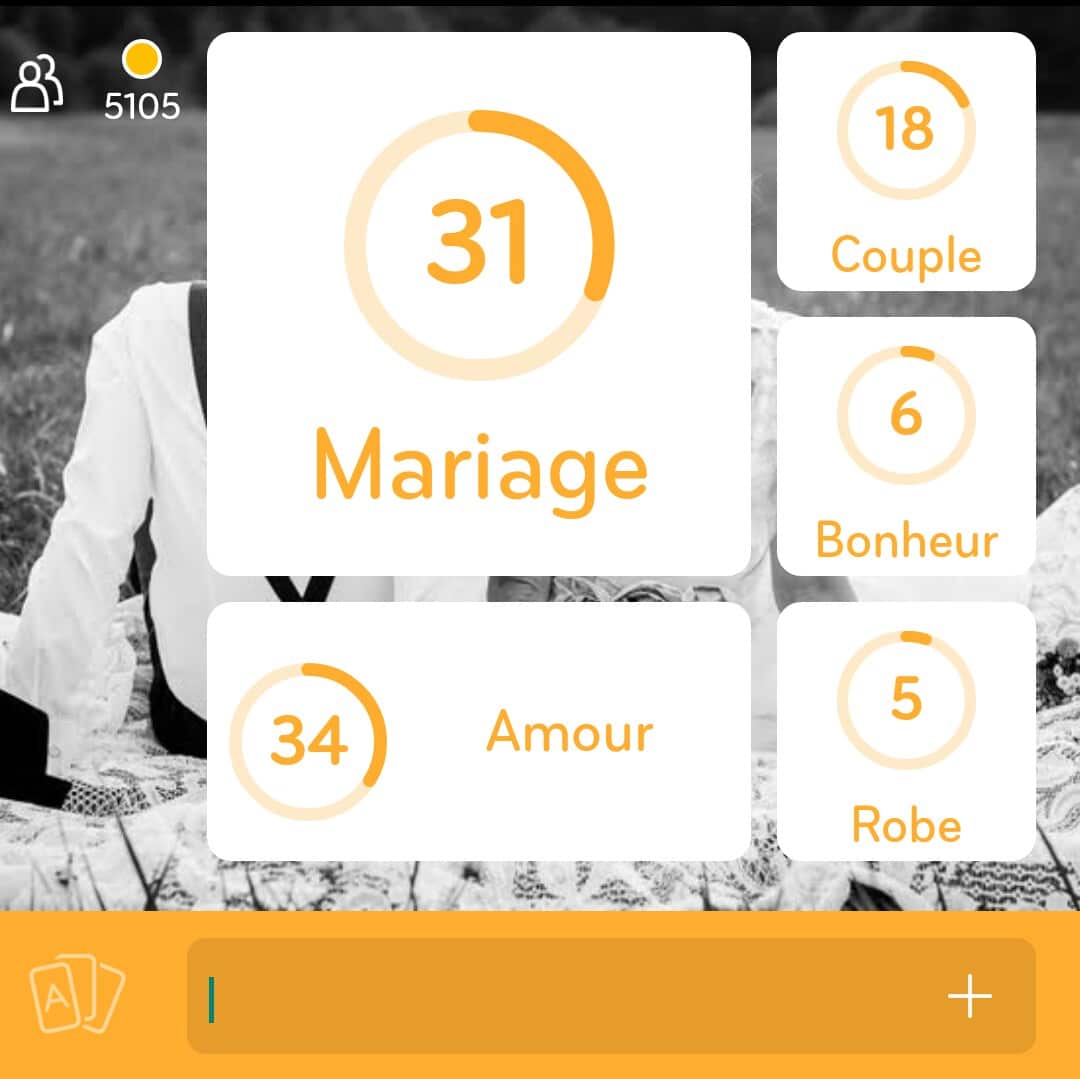Submit guess with the plus button
Screen dimensions: 1080x1079
pyautogui.click(x=969, y=996)
